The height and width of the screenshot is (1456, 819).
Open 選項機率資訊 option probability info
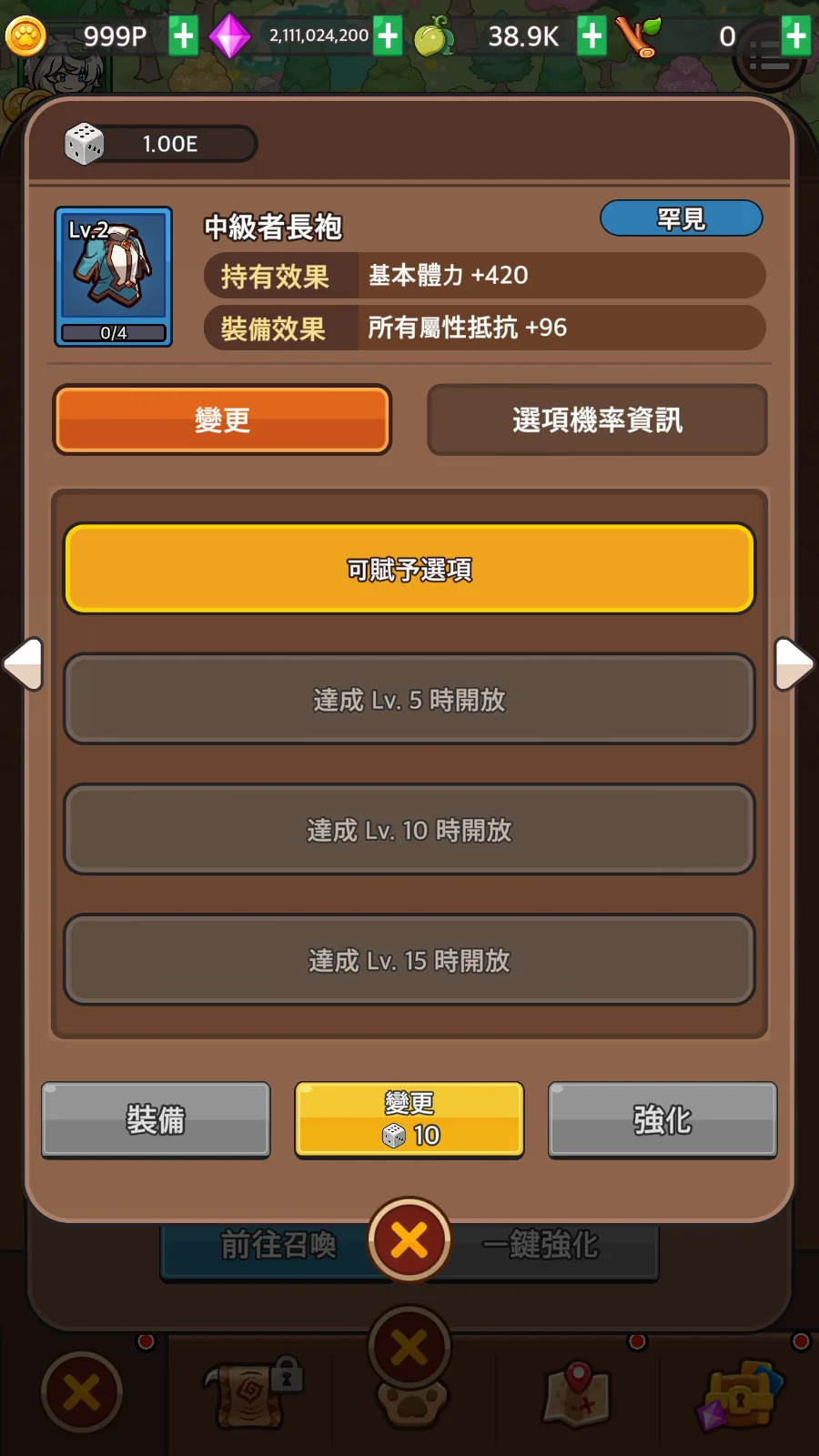[x=597, y=420]
